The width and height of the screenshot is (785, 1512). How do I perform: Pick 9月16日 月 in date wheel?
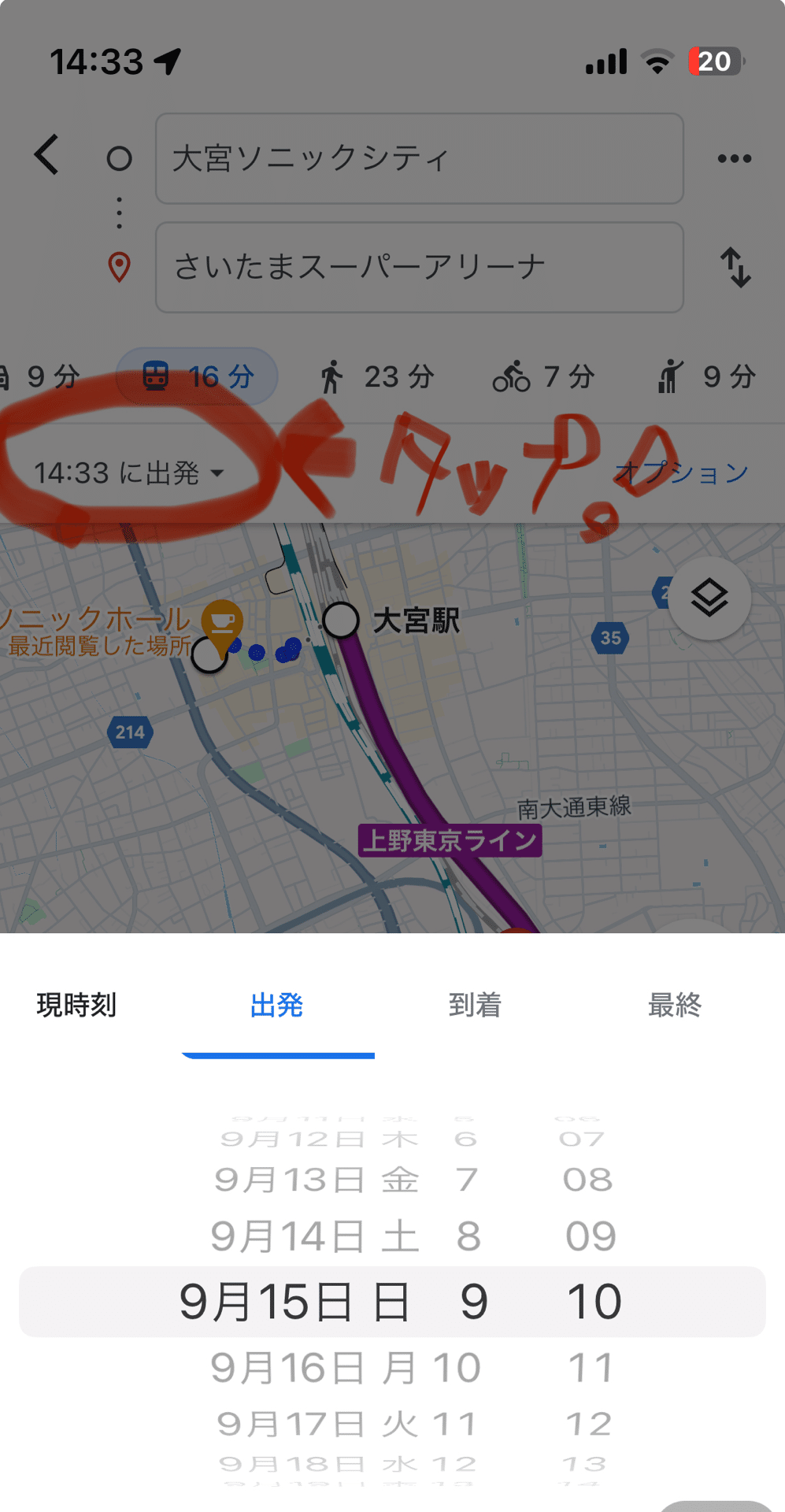point(314,1368)
